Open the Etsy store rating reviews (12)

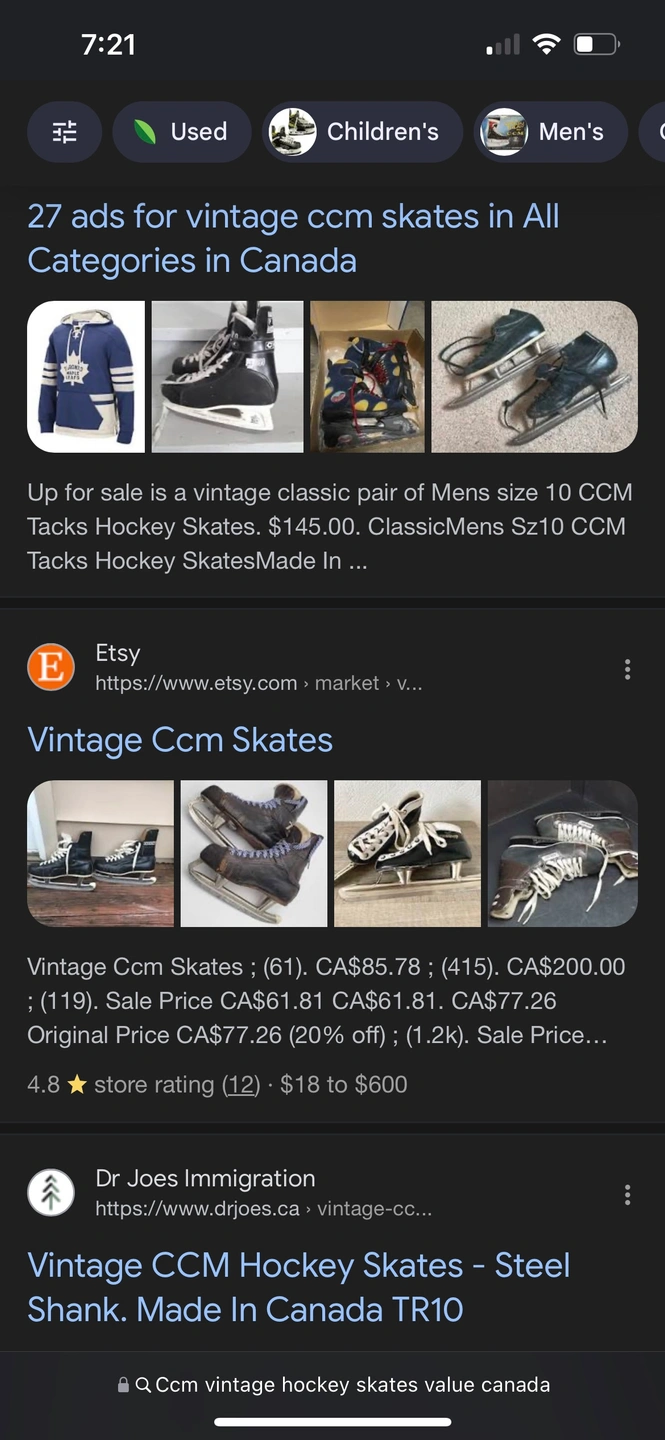tap(240, 1085)
